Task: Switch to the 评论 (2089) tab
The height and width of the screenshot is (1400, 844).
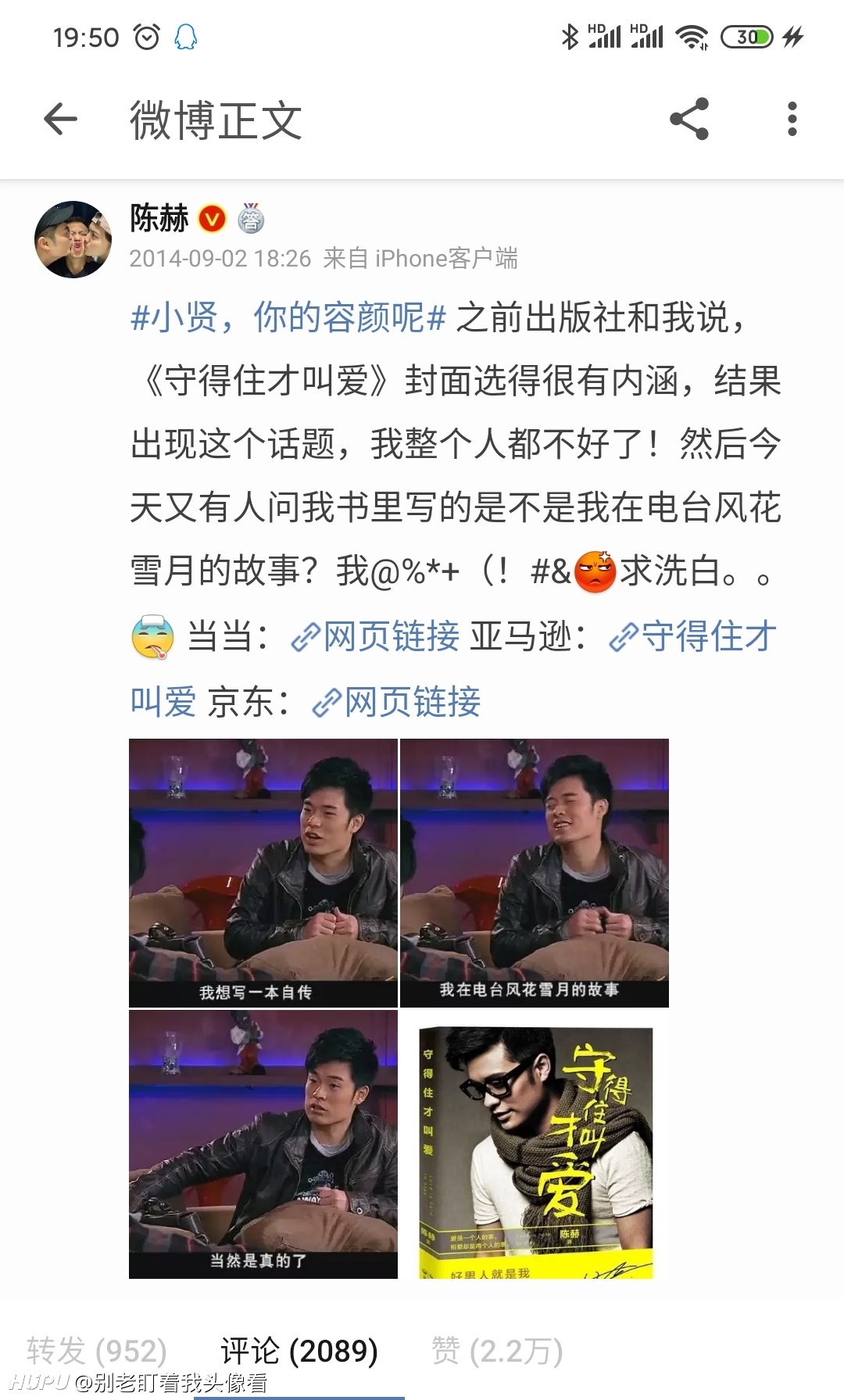Action: [x=299, y=1351]
